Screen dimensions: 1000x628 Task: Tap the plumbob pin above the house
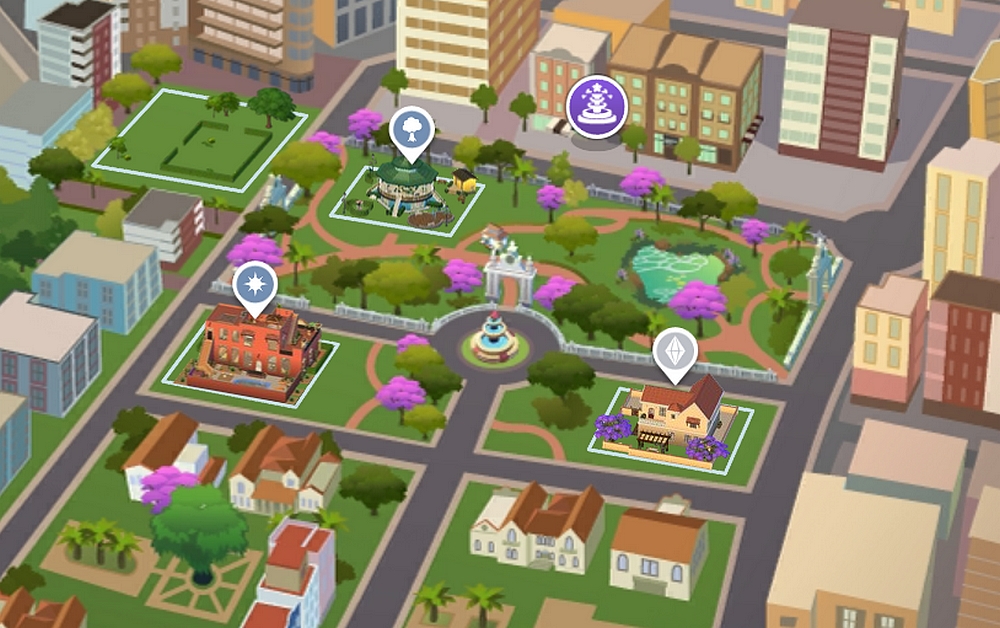(x=675, y=352)
